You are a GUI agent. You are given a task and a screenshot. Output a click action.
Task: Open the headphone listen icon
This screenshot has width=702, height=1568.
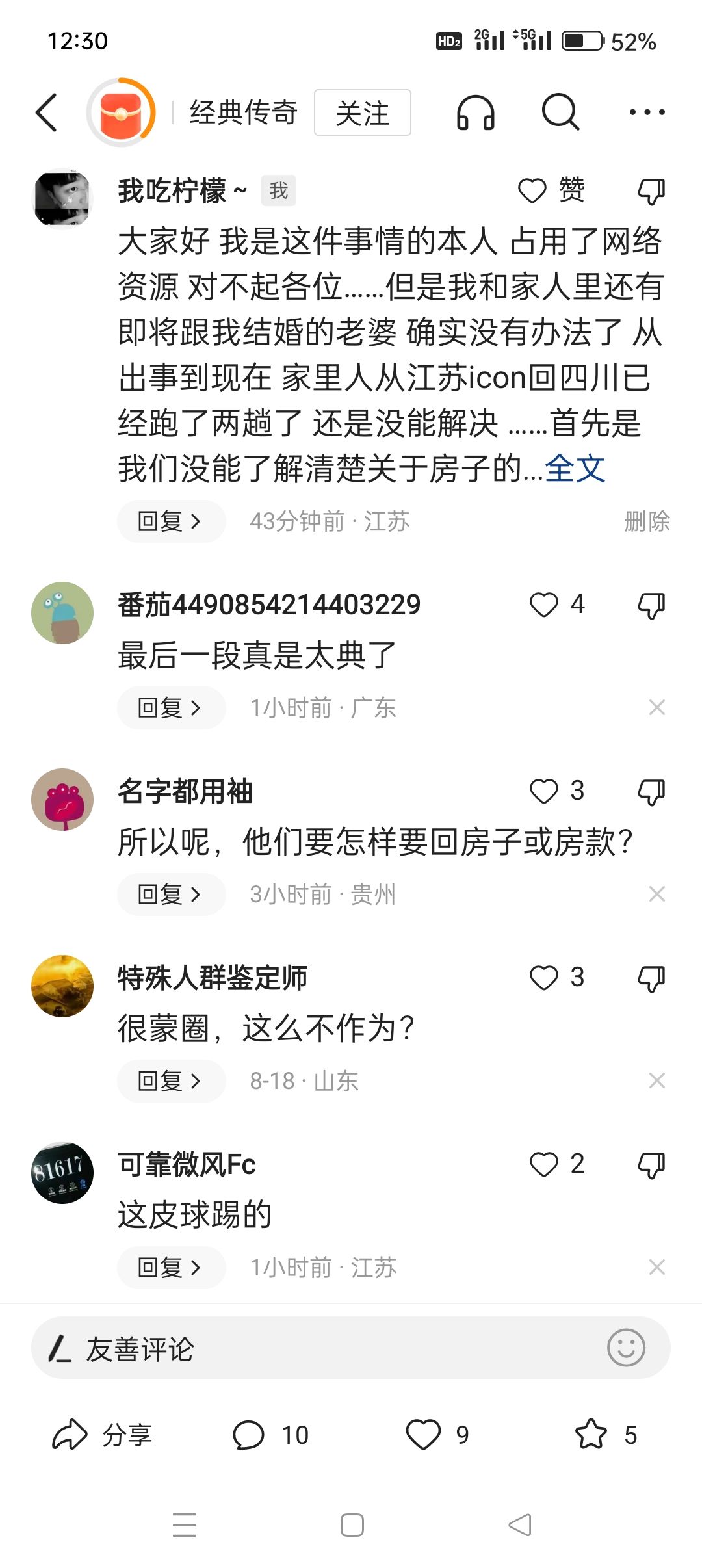(475, 113)
